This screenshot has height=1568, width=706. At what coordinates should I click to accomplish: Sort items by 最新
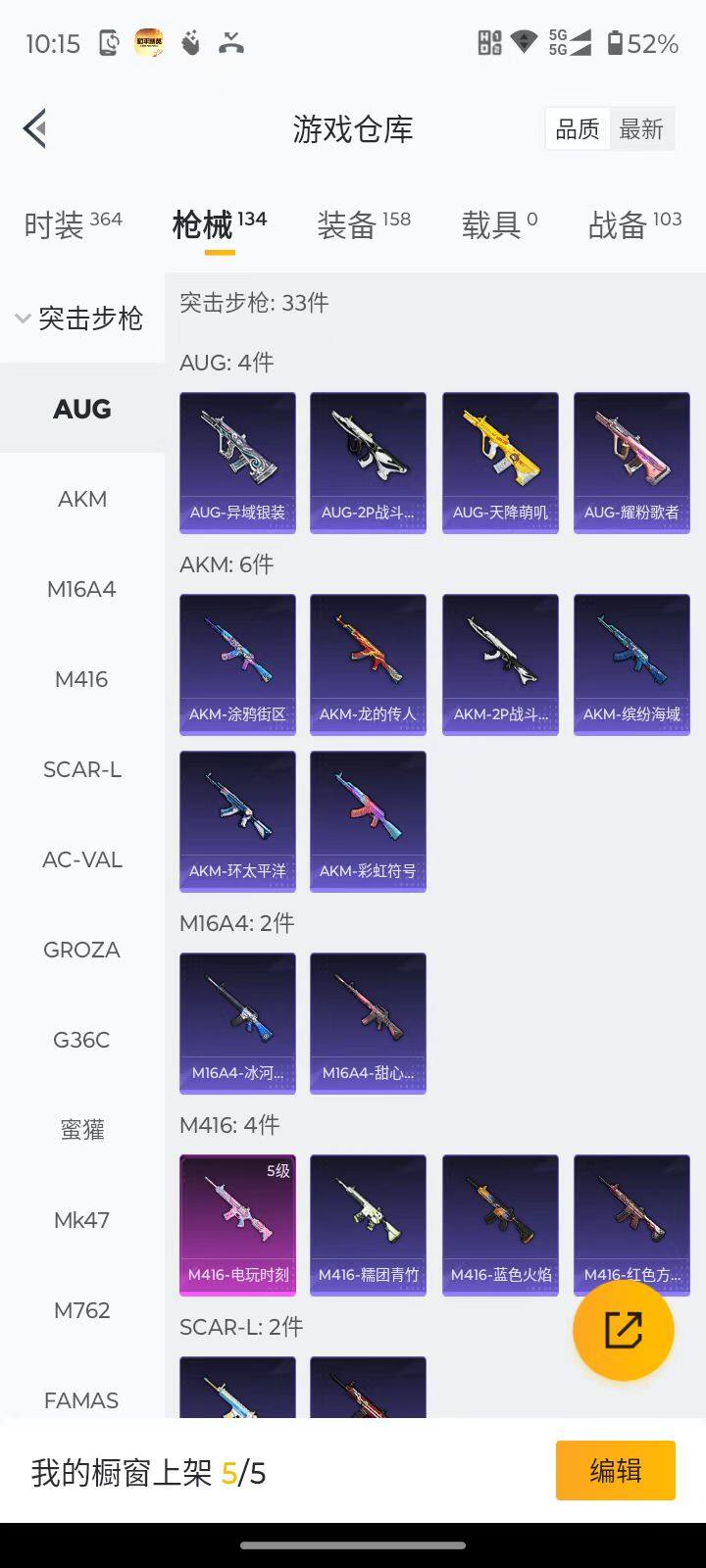pyautogui.click(x=641, y=128)
